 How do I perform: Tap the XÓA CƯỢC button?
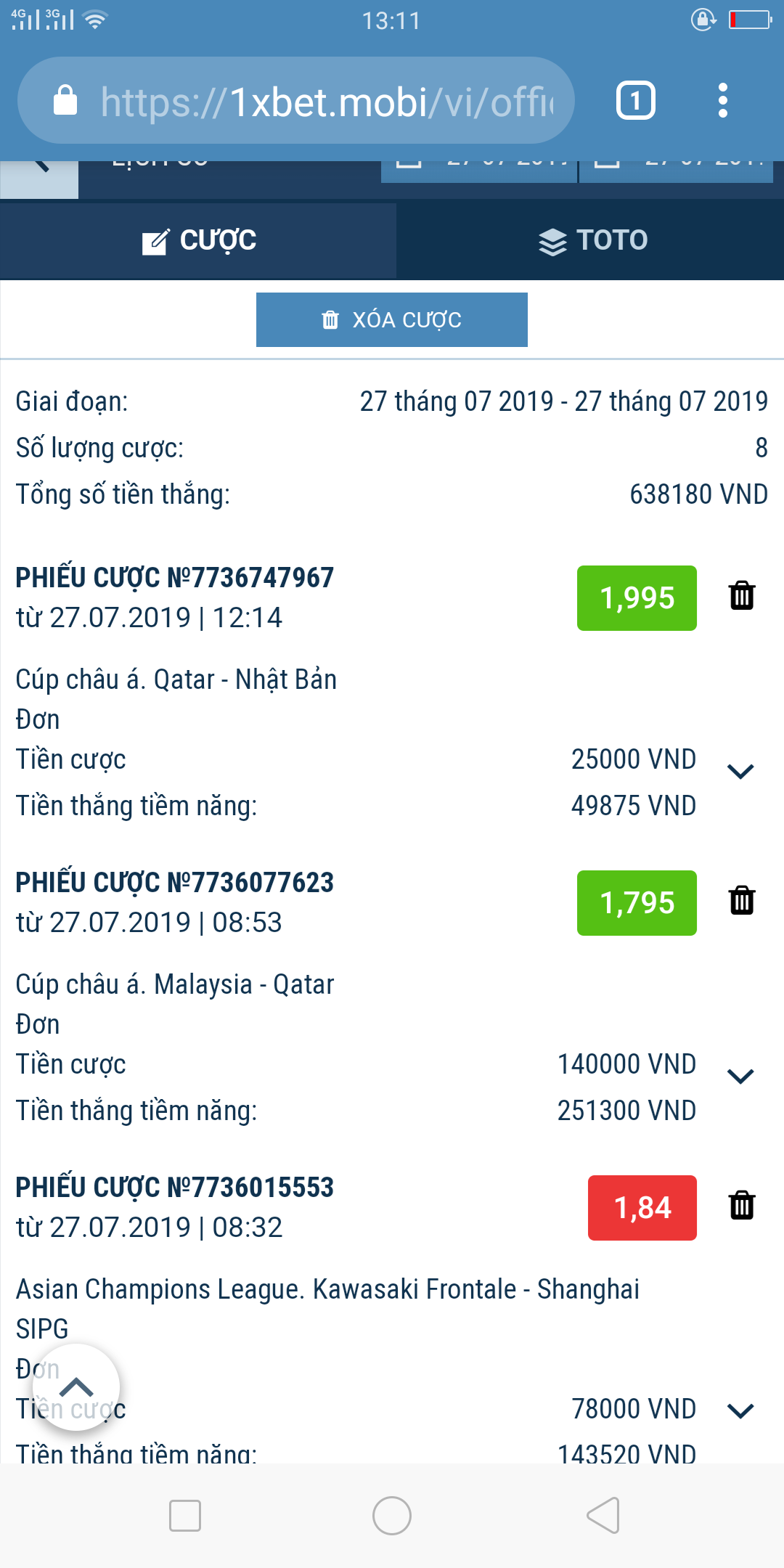coord(392,320)
